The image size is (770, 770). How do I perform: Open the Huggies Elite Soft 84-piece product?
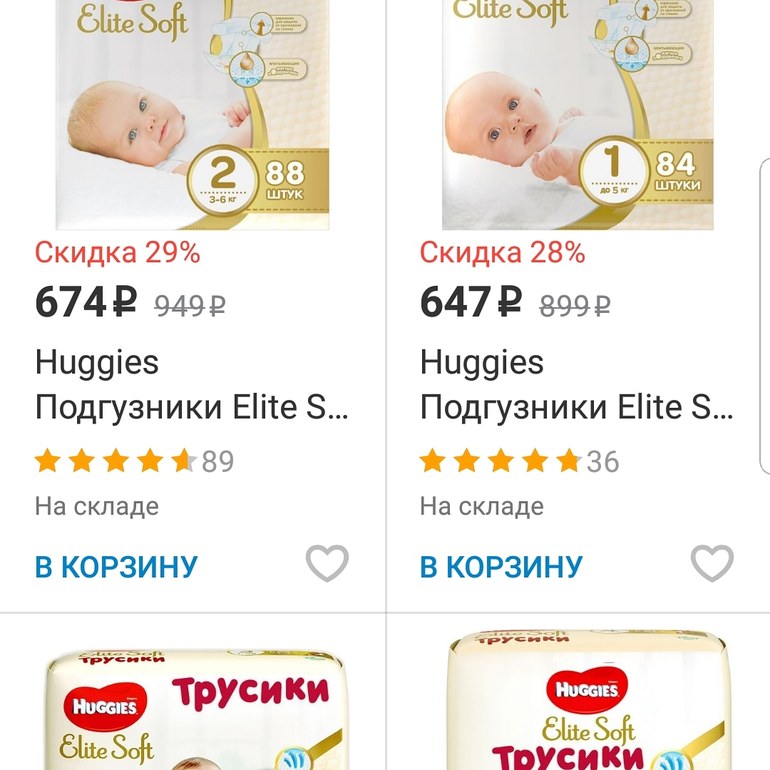(577, 386)
